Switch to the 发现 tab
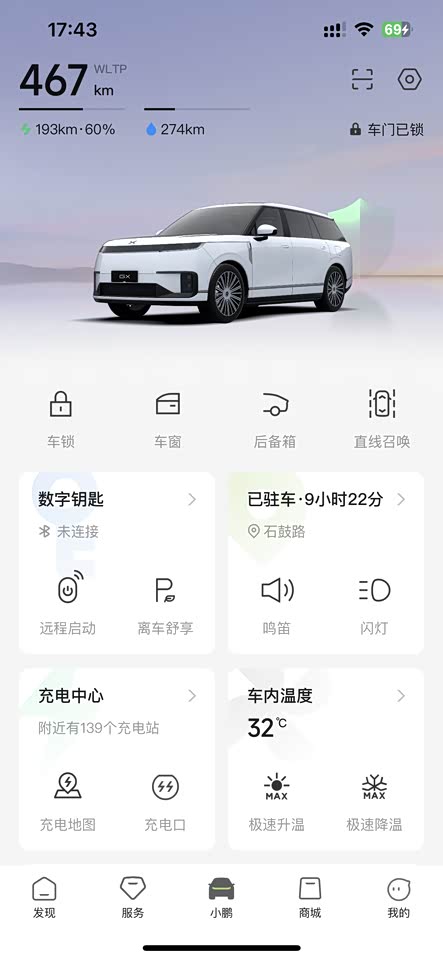The width and height of the screenshot is (443, 960). pyautogui.click(x=44, y=898)
